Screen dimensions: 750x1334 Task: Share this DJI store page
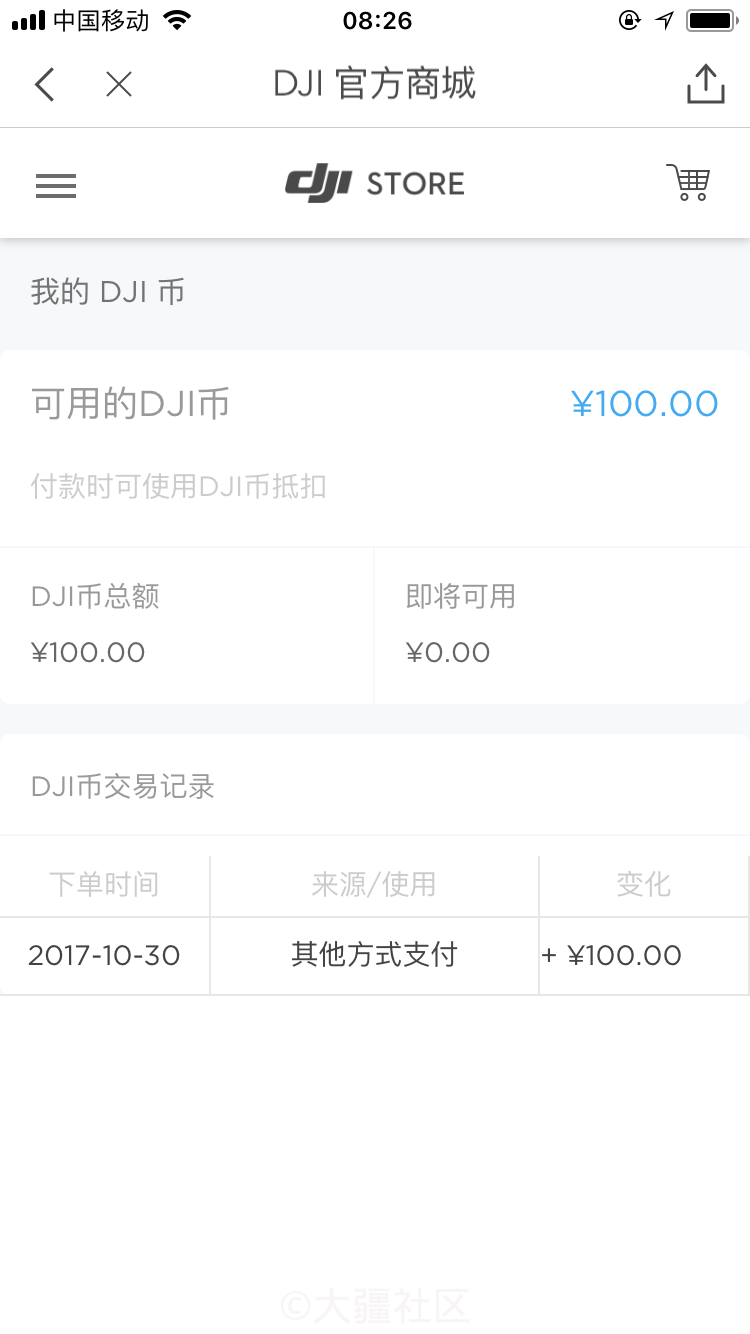click(705, 85)
